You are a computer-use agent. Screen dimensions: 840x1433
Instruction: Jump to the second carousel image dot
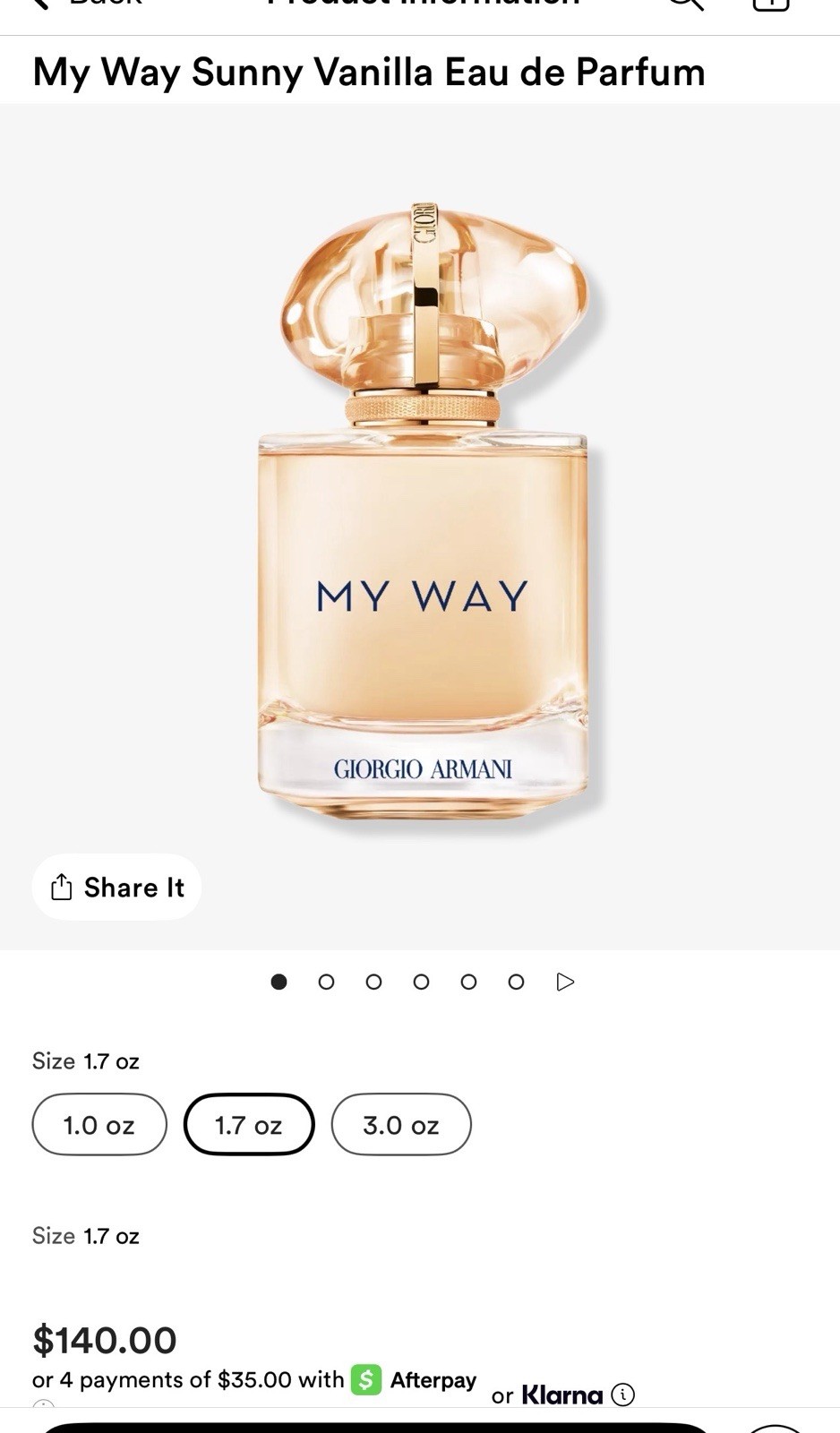tap(326, 982)
